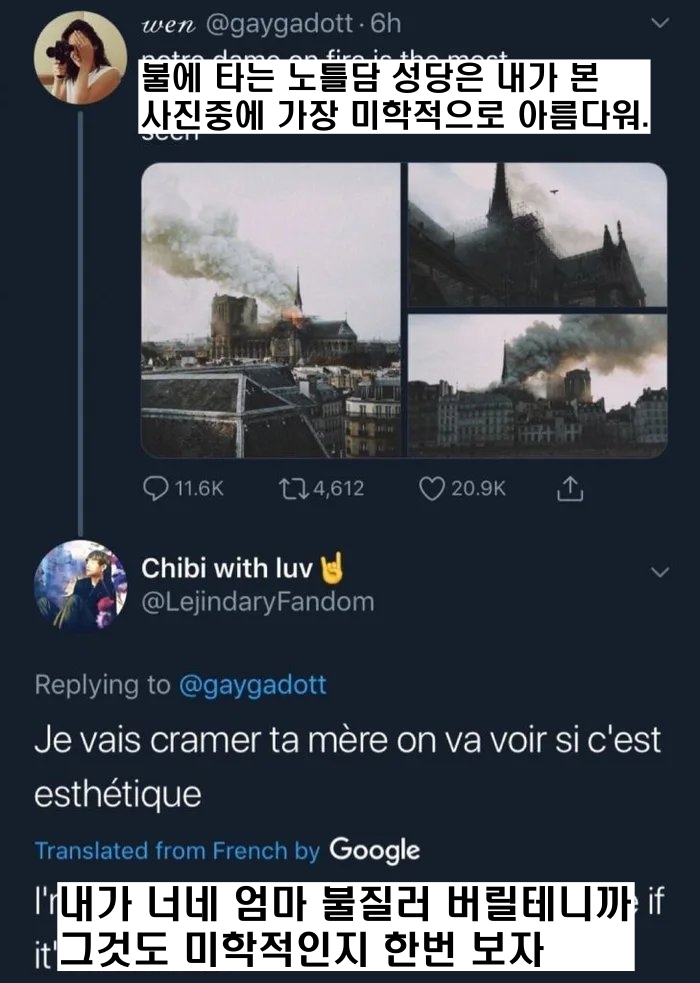This screenshot has width=700, height=983.
Task: Open wen's profile picture
Action: point(80,57)
